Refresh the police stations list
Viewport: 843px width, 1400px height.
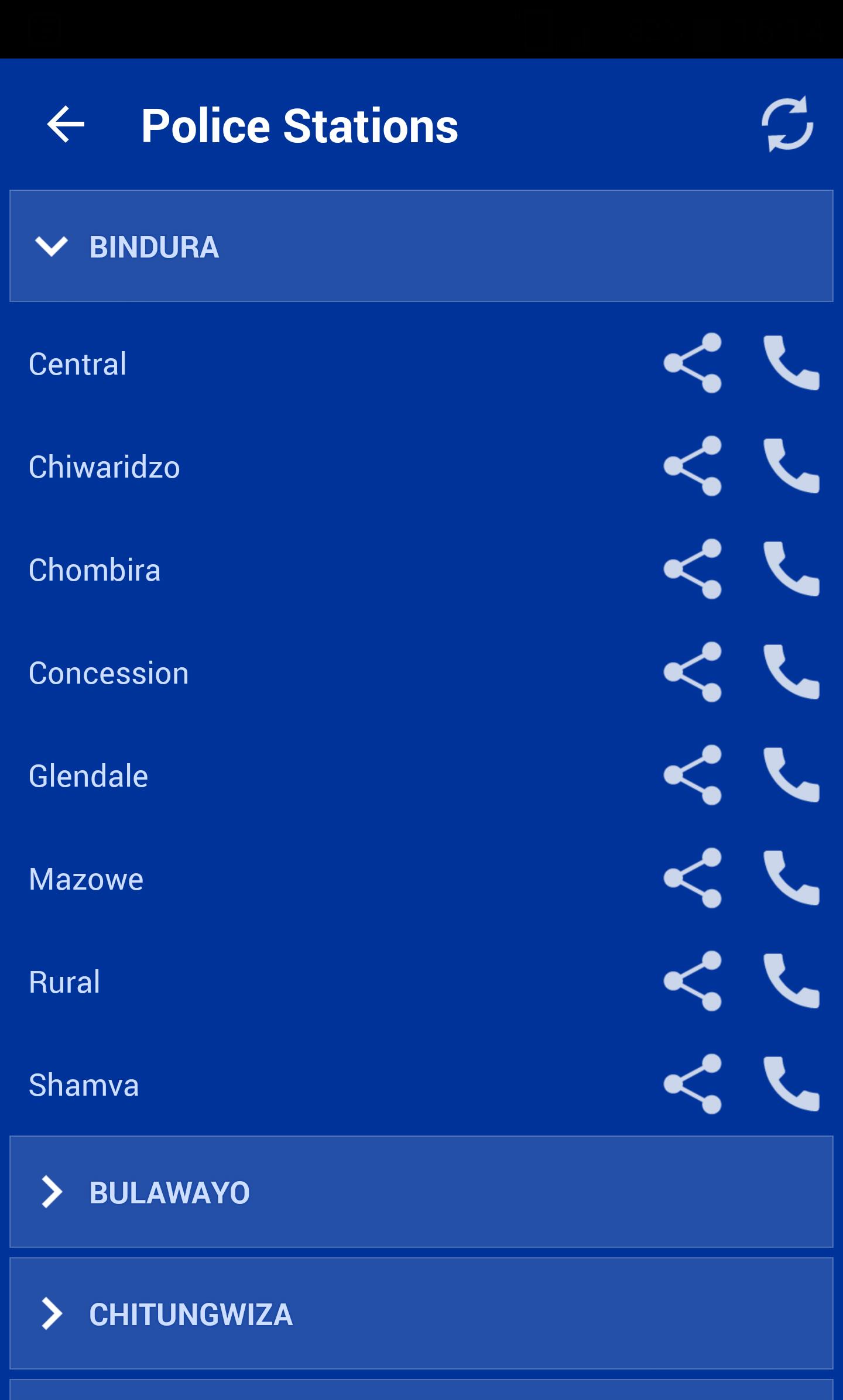point(787,124)
